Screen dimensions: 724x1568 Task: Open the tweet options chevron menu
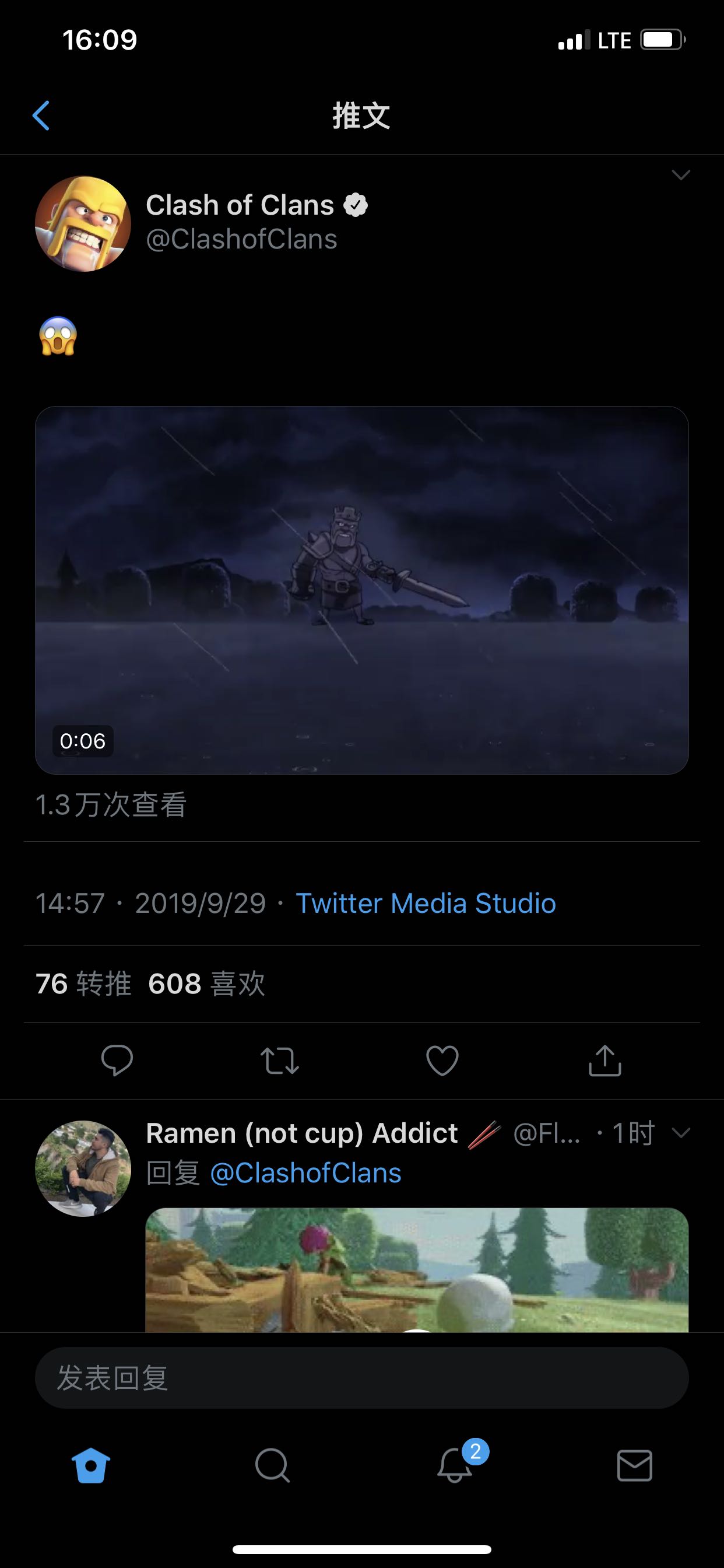pos(680,176)
